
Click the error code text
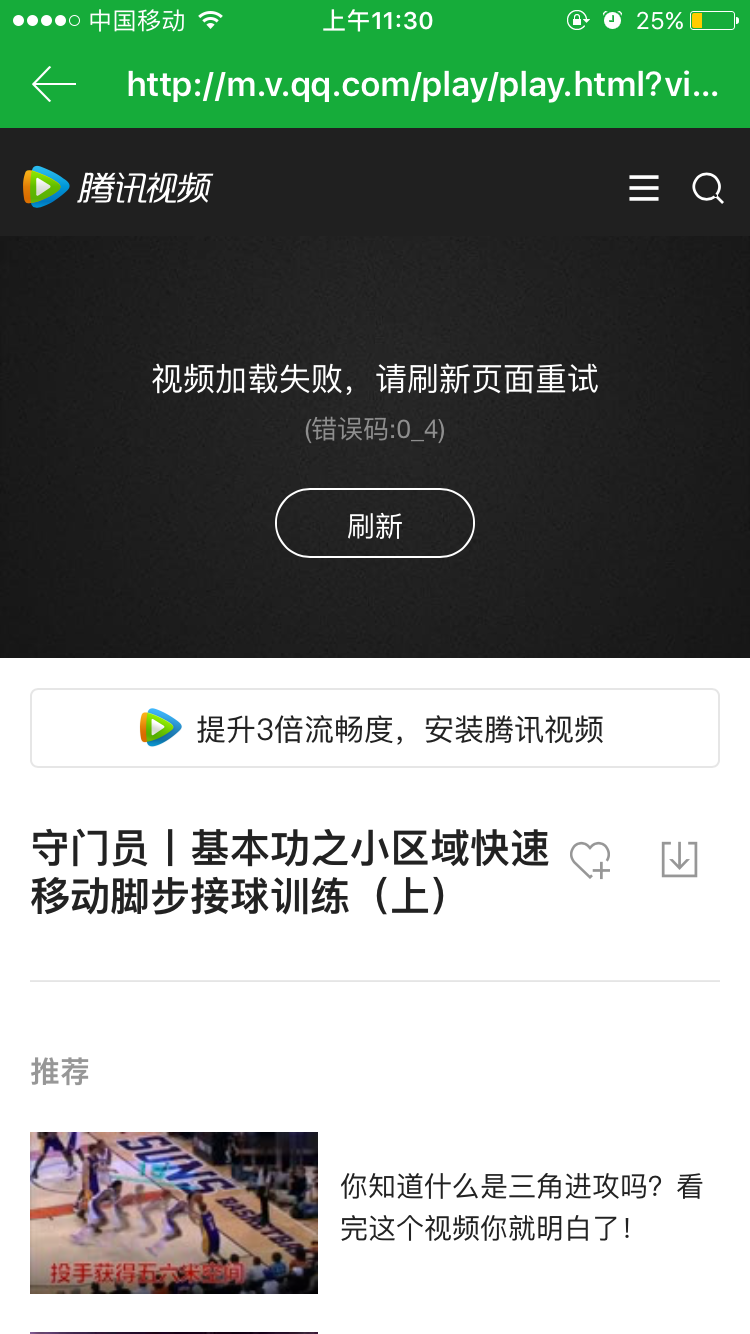(374, 430)
